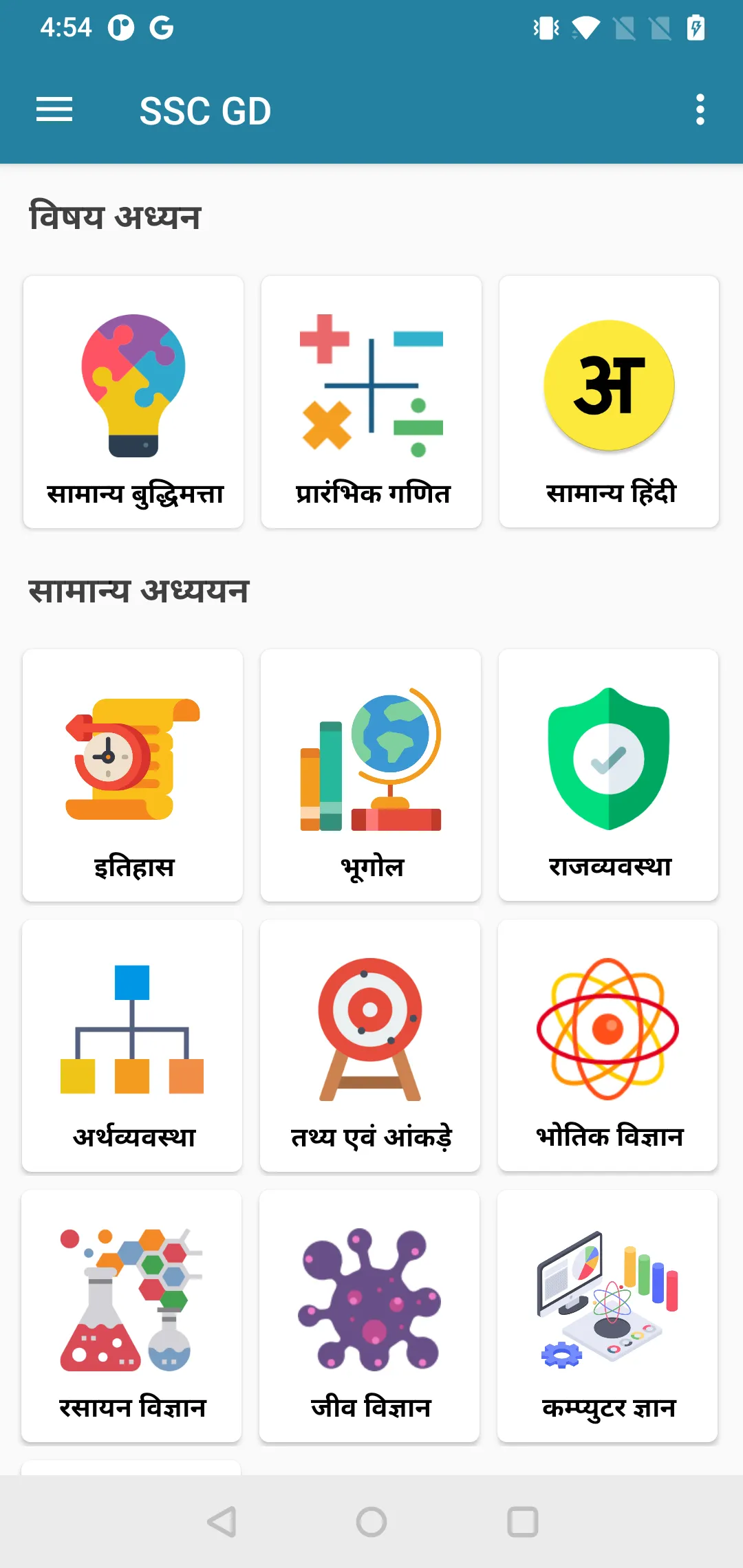The height and width of the screenshot is (1568, 743).
Task: Select the रसायन विज्ञान card
Action: pos(131,1316)
